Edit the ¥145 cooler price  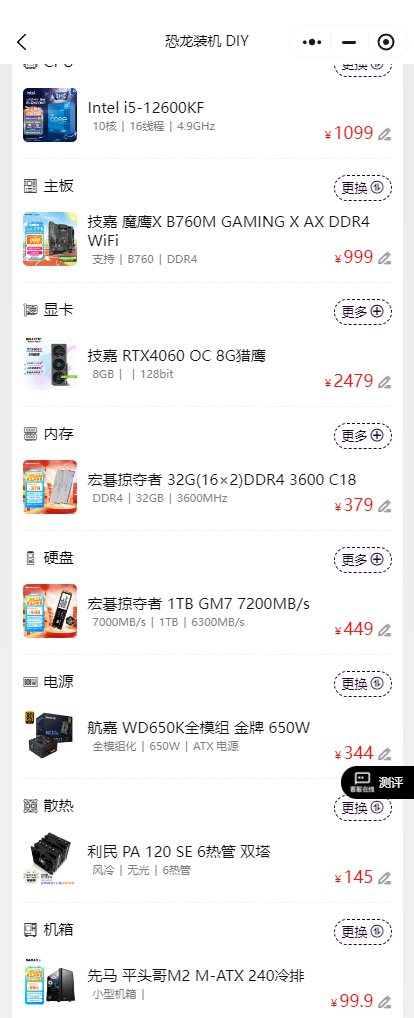(385, 878)
